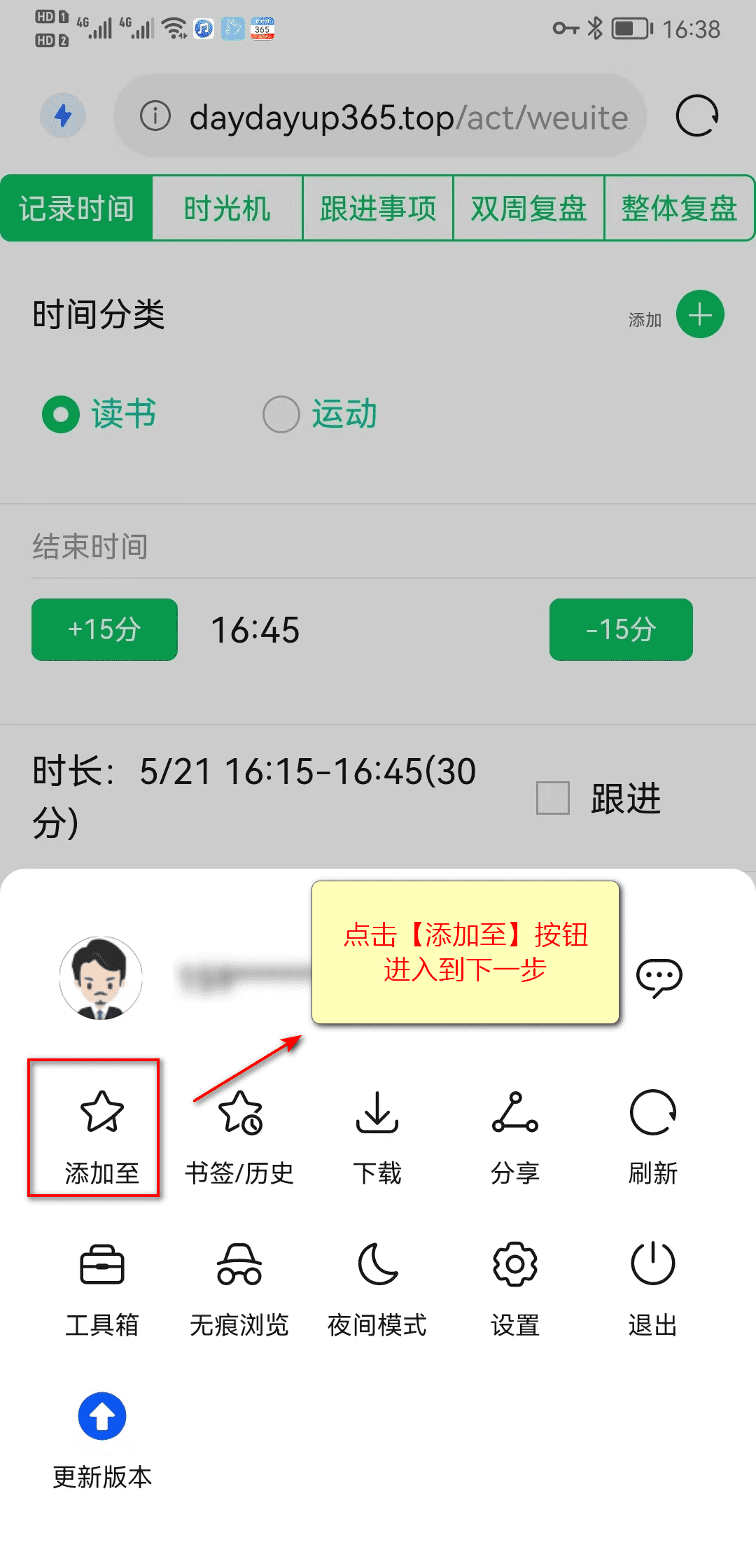Tap the URL address bar
The height and width of the screenshot is (1568, 756).
coord(392,116)
